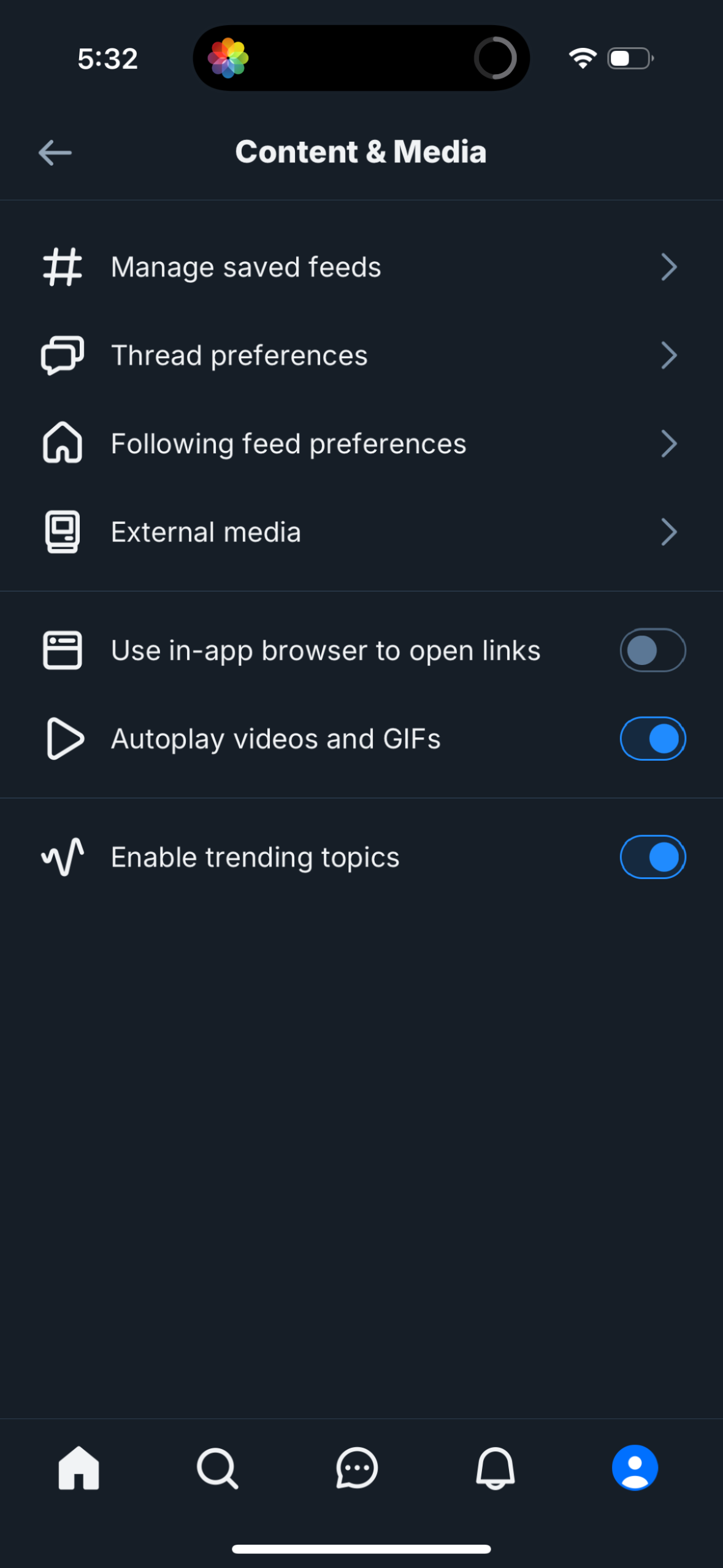This screenshot has width=723, height=1568.
Task: Select the home icon next to Following feed preferences
Action: [x=63, y=443]
